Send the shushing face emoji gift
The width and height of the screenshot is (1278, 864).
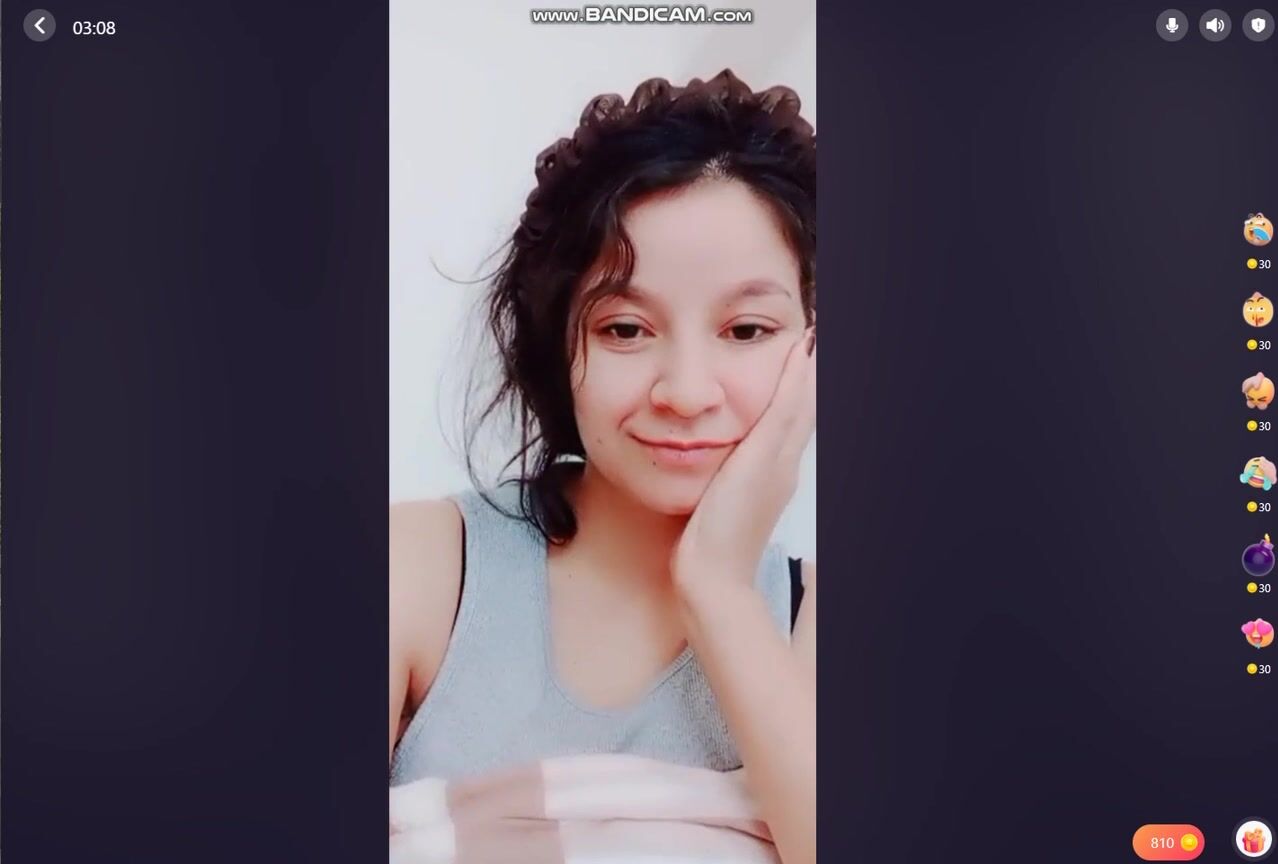1258,311
